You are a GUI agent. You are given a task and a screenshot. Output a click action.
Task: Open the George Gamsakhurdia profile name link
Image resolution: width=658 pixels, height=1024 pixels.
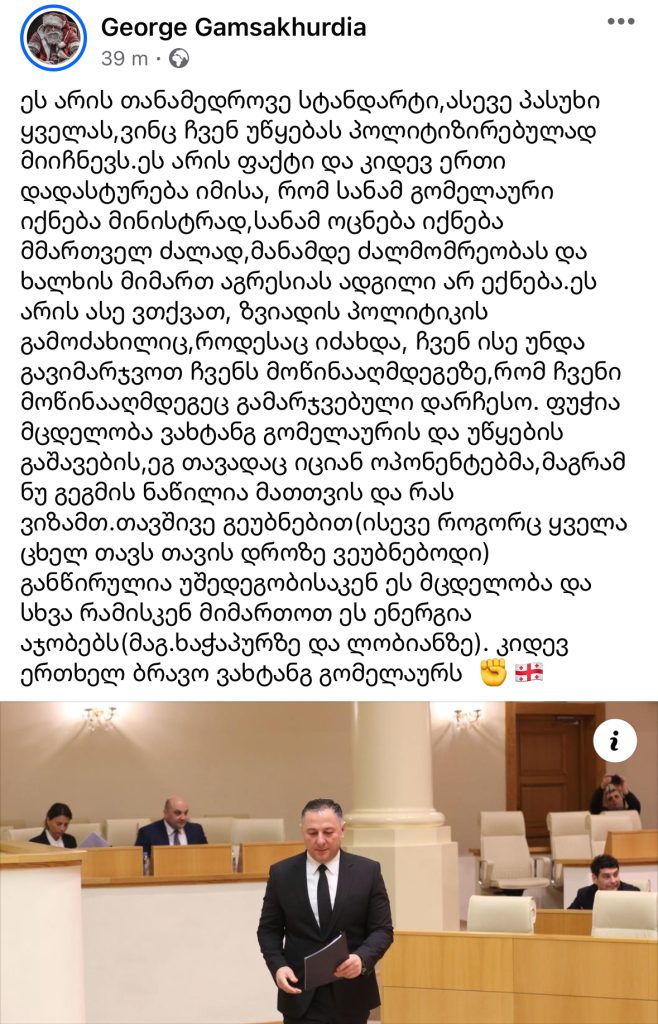(x=233, y=27)
